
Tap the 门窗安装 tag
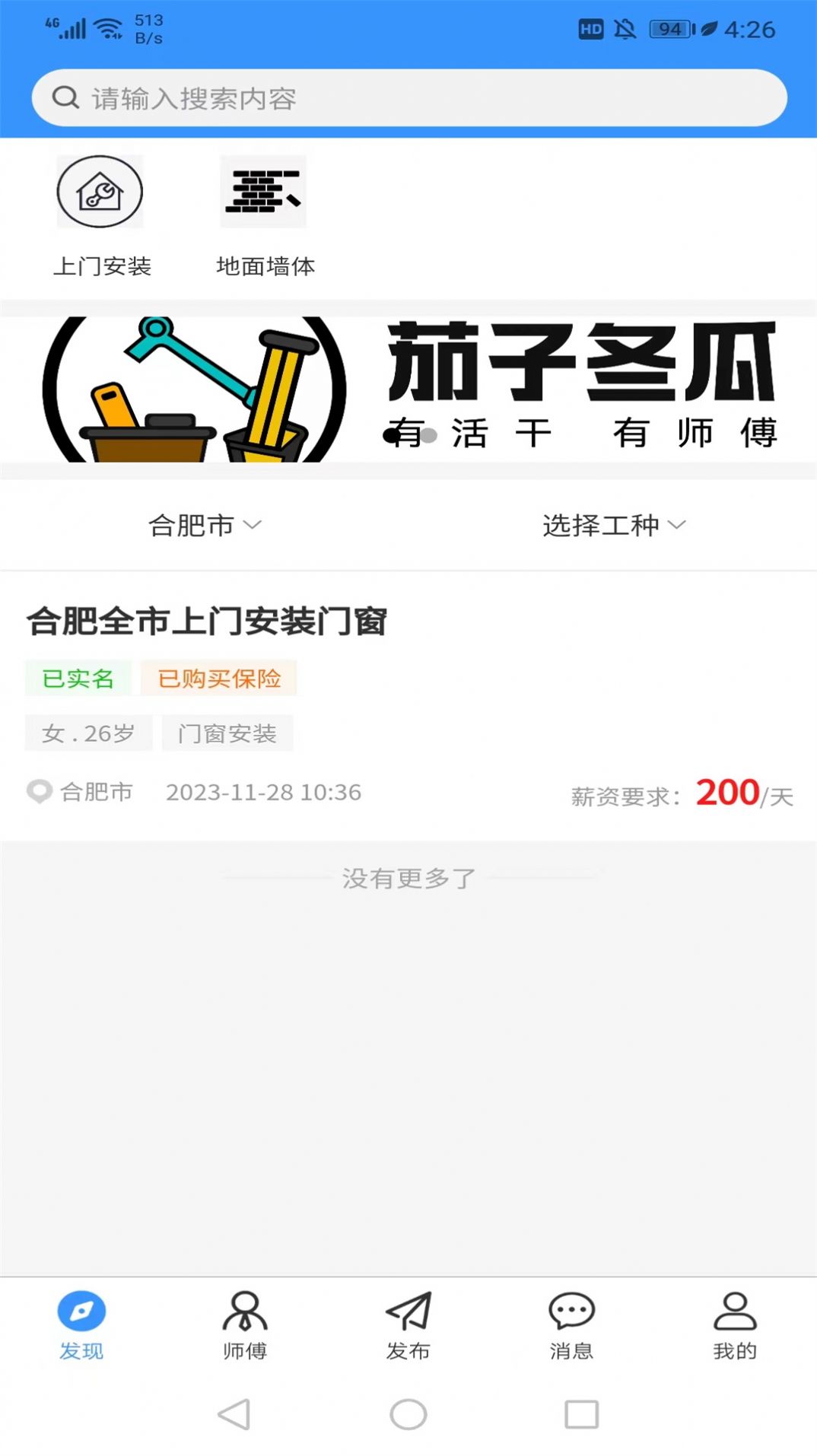tap(227, 733)
